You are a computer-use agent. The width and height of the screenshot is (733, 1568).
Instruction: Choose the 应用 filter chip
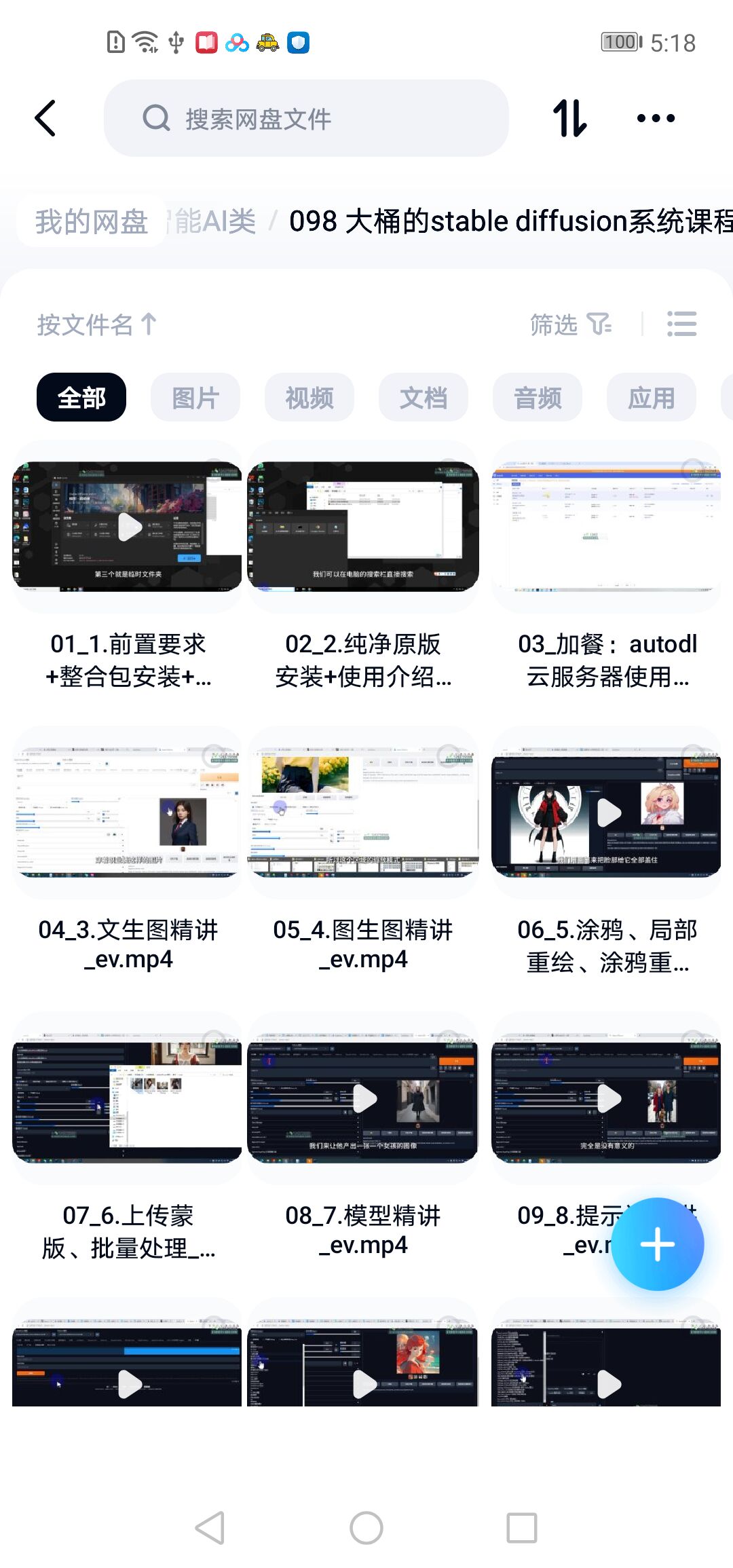coord(652,397)
